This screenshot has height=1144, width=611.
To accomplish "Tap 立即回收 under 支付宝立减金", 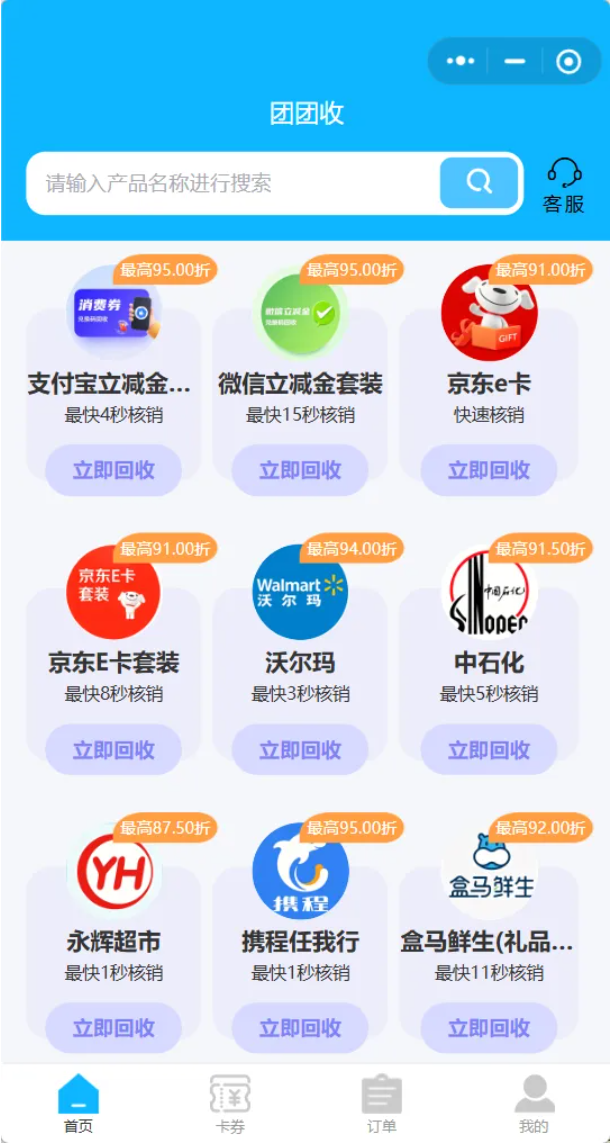I will coord(114,471).
